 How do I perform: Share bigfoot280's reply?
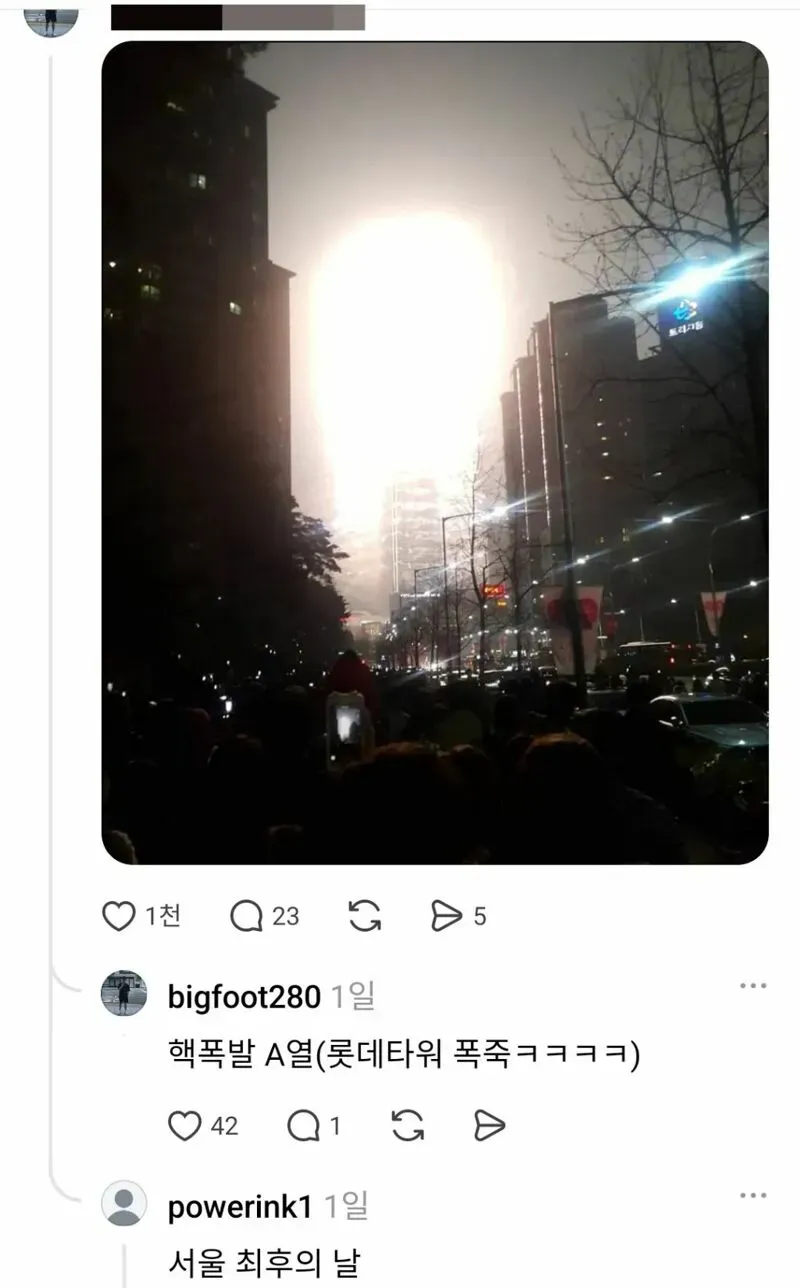click(489, 1126)
